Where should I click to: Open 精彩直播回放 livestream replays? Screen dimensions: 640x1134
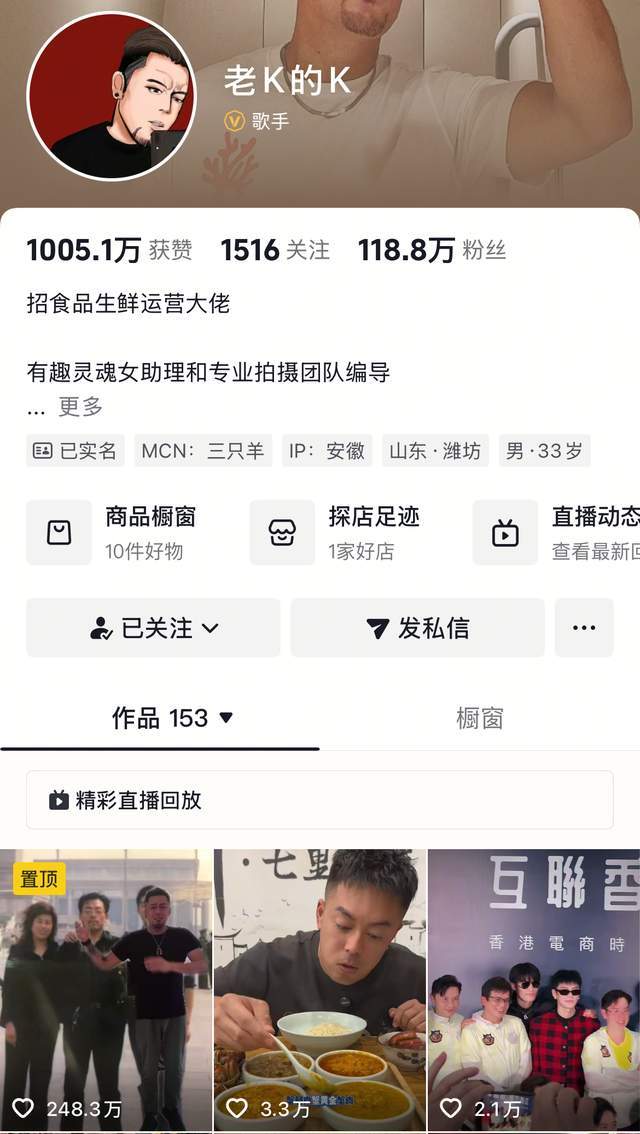coord(320,800)
